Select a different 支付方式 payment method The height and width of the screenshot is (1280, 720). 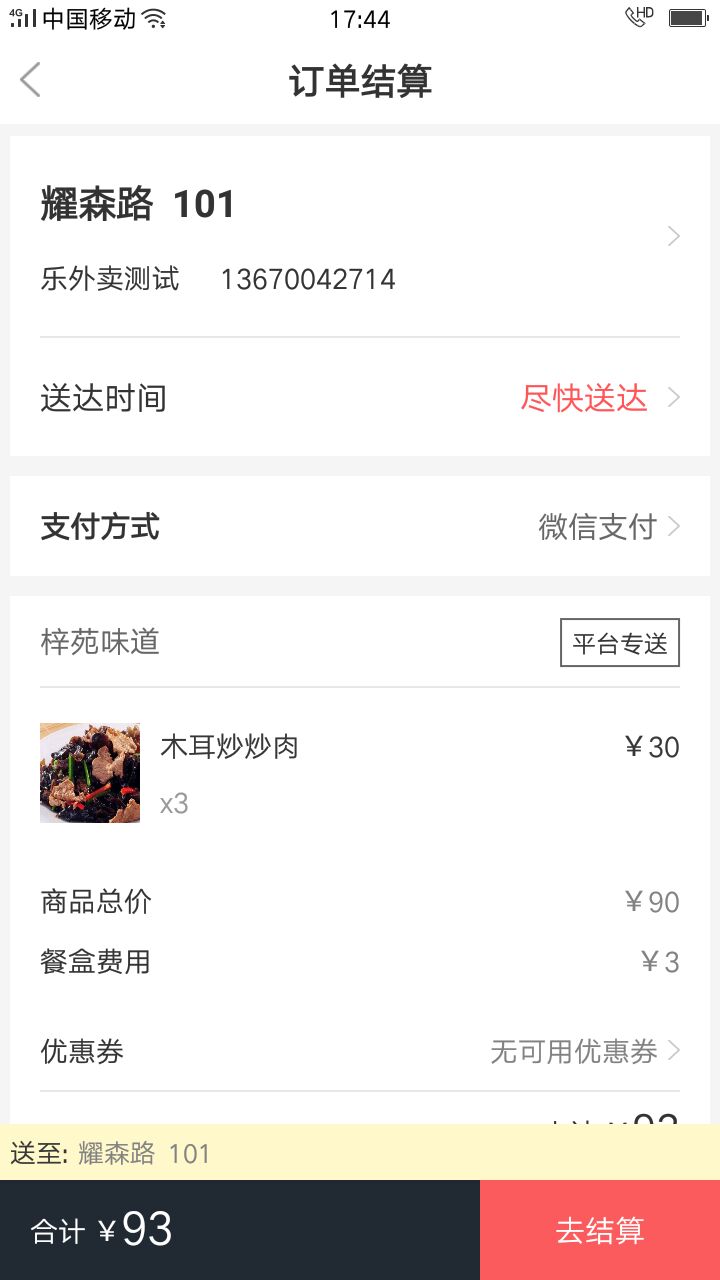click(x=360, y=526)
